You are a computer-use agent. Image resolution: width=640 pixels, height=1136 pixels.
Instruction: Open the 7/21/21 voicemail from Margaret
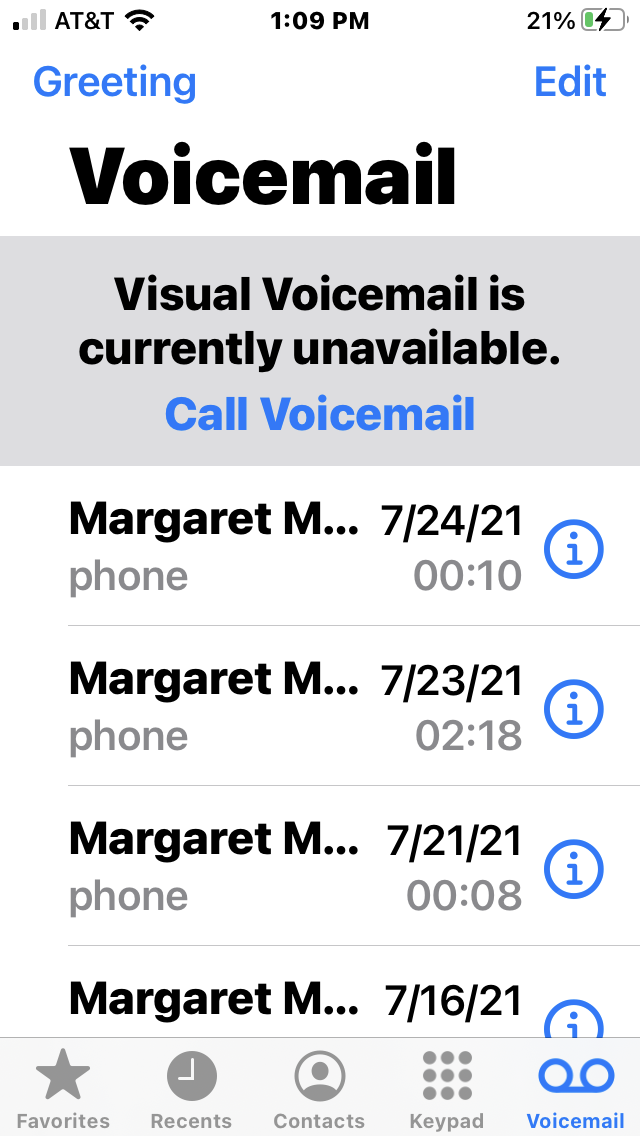[x=295, y=867]
